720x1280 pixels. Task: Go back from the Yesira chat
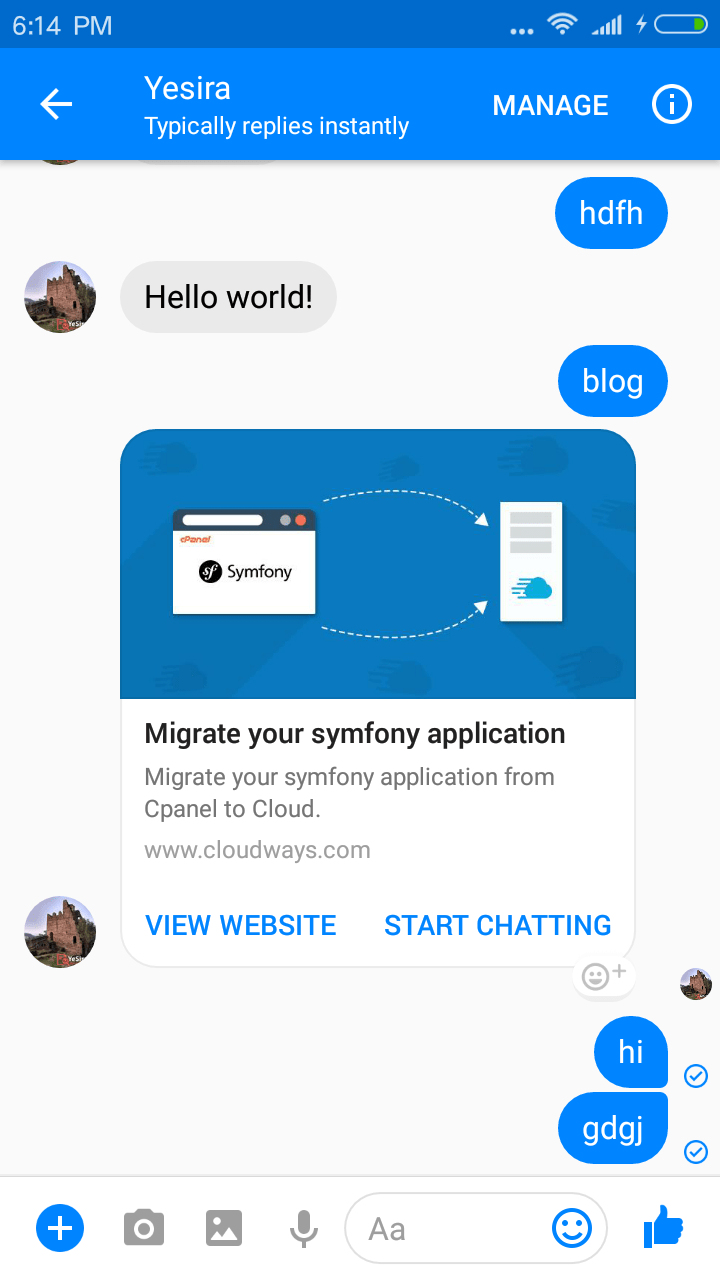[57, 104]
